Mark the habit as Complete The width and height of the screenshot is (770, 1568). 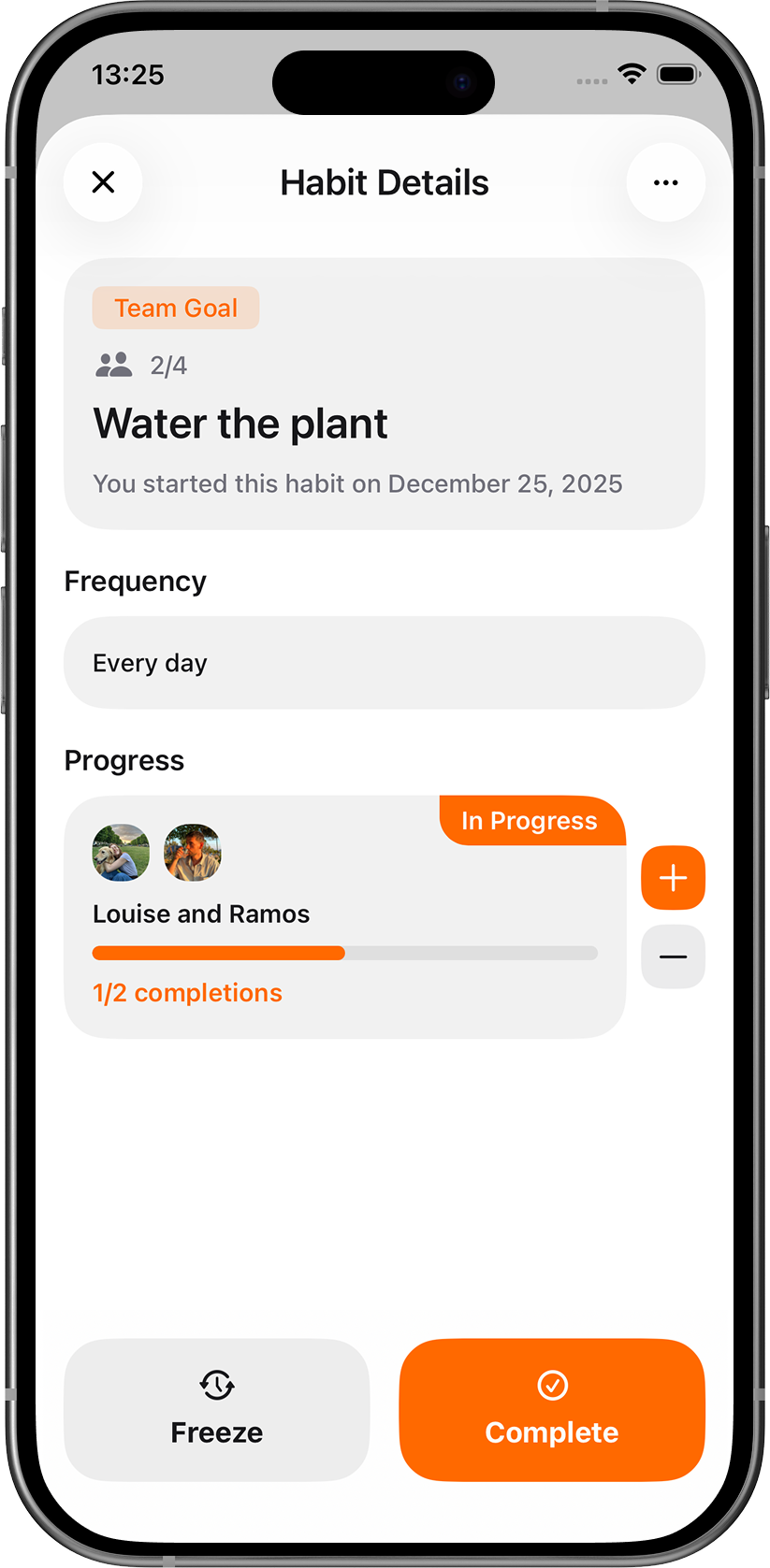point(551,1410)
